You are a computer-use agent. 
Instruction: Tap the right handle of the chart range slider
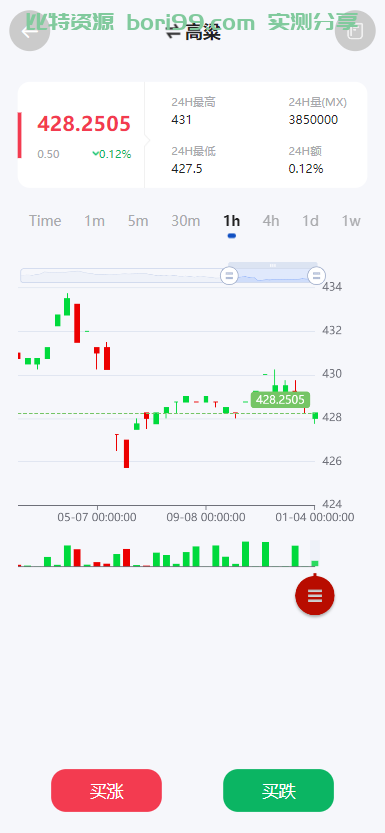coord(316,275)
